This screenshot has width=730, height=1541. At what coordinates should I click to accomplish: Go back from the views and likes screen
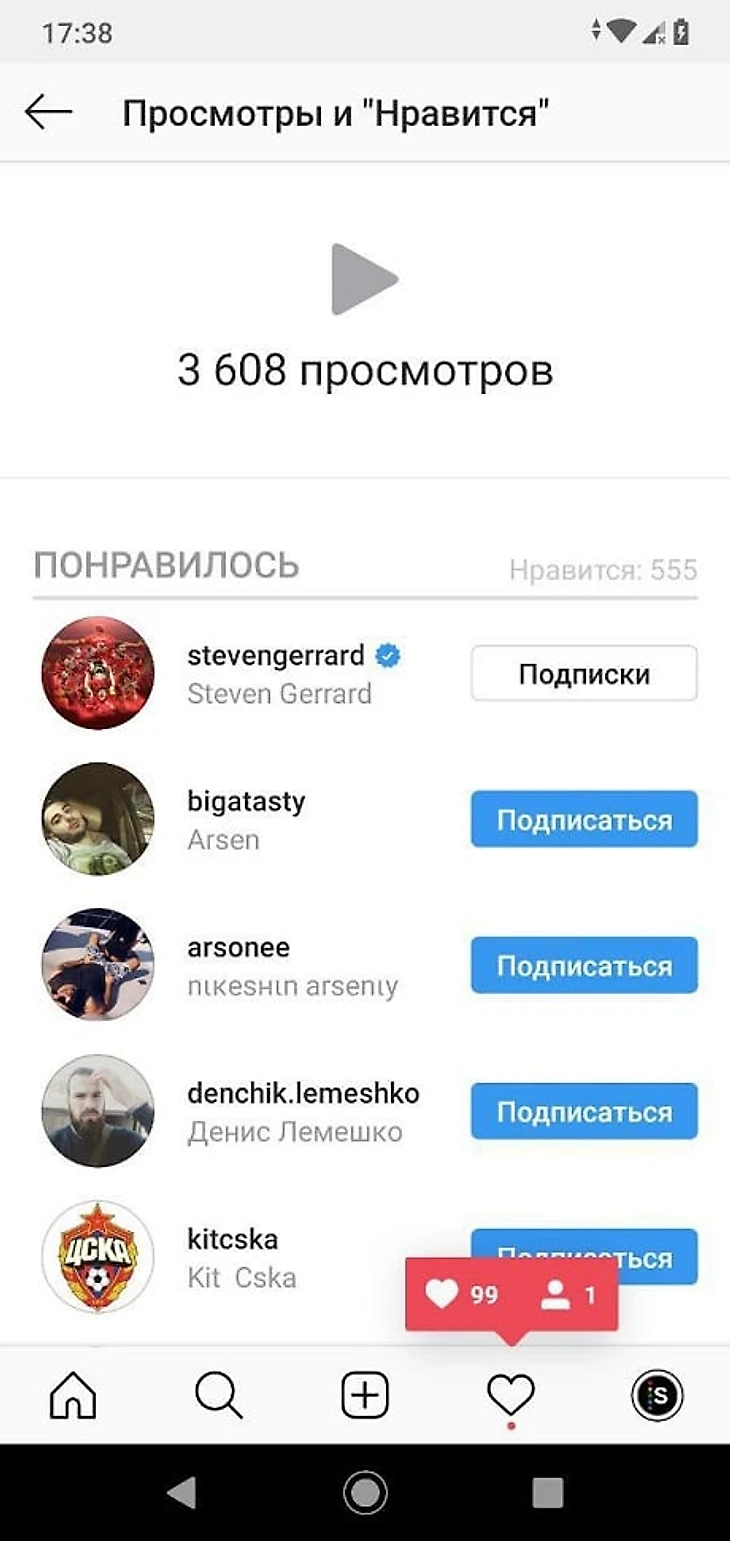pyautogui.click(x=48, y=113)
